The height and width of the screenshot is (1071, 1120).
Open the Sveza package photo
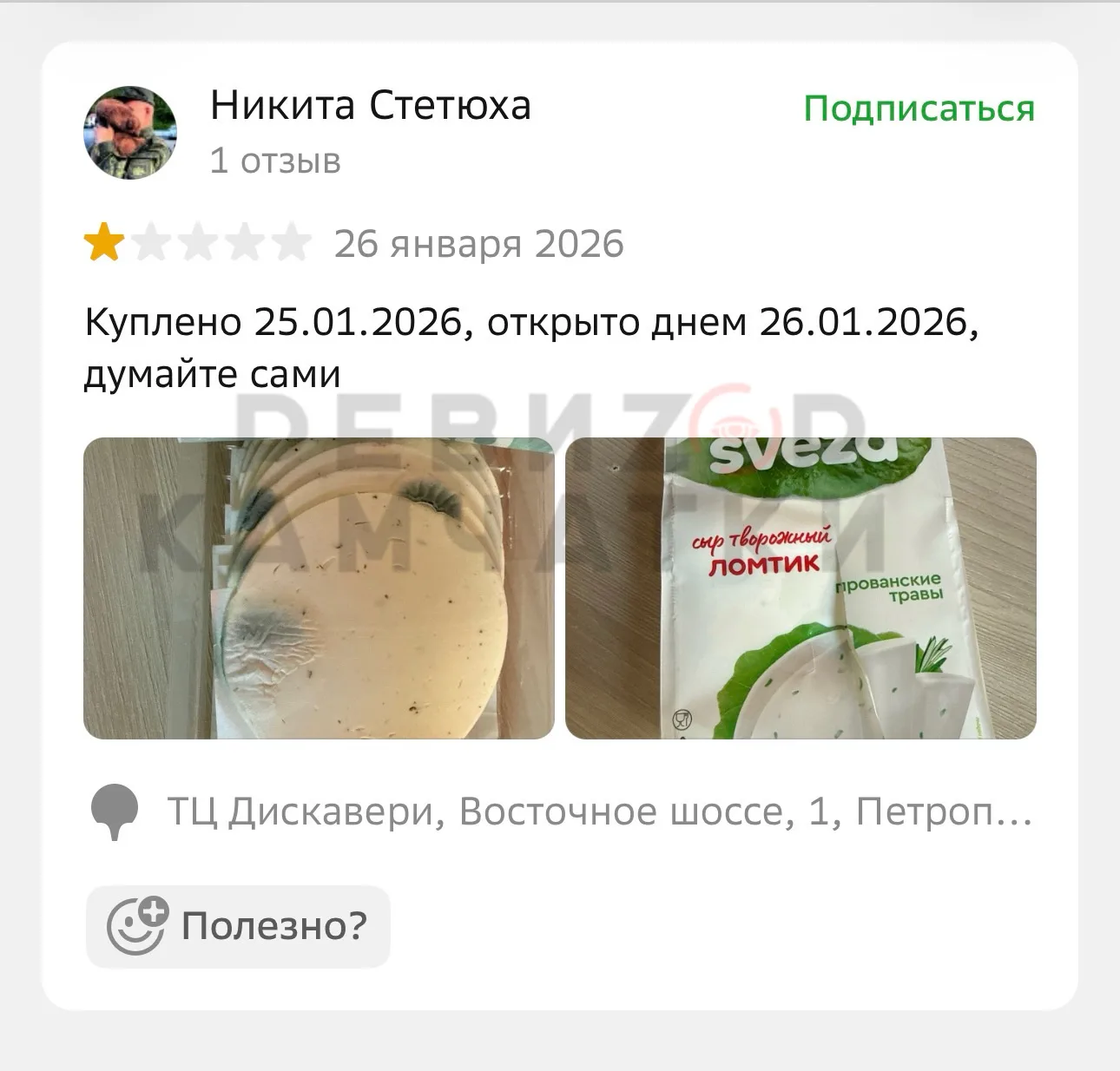click(800, 588)
